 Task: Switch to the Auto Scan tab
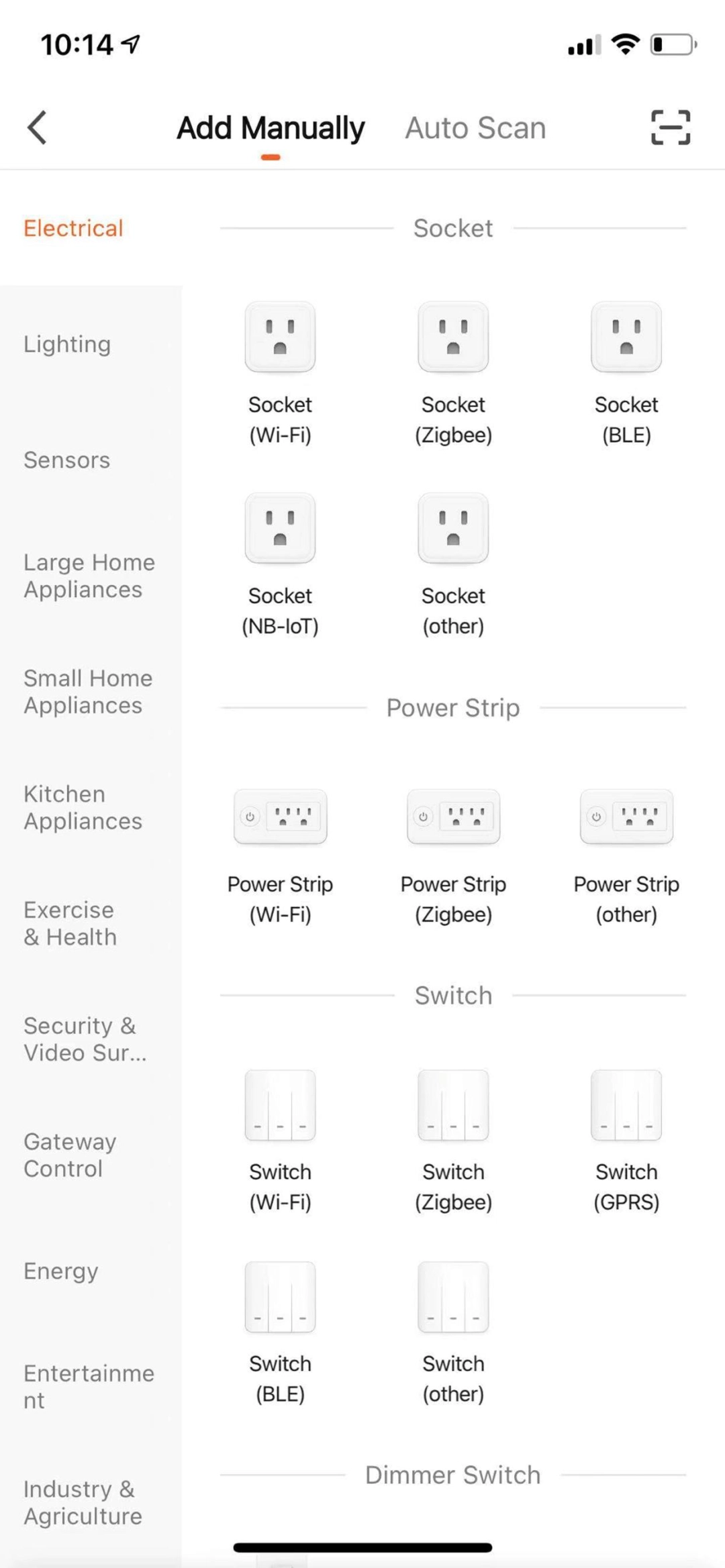[475, 128]
